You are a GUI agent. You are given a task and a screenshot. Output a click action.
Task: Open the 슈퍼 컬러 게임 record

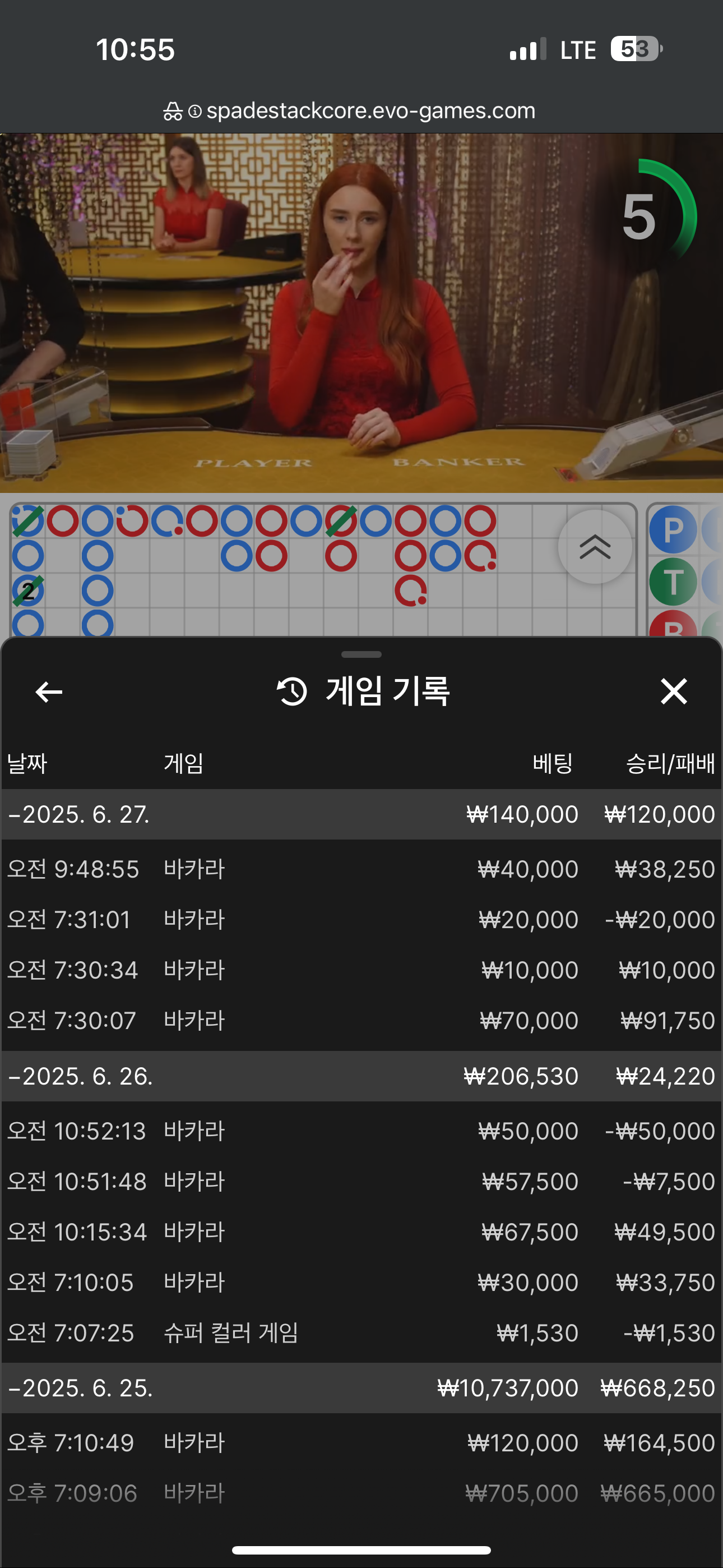[x=361, y=1333]
